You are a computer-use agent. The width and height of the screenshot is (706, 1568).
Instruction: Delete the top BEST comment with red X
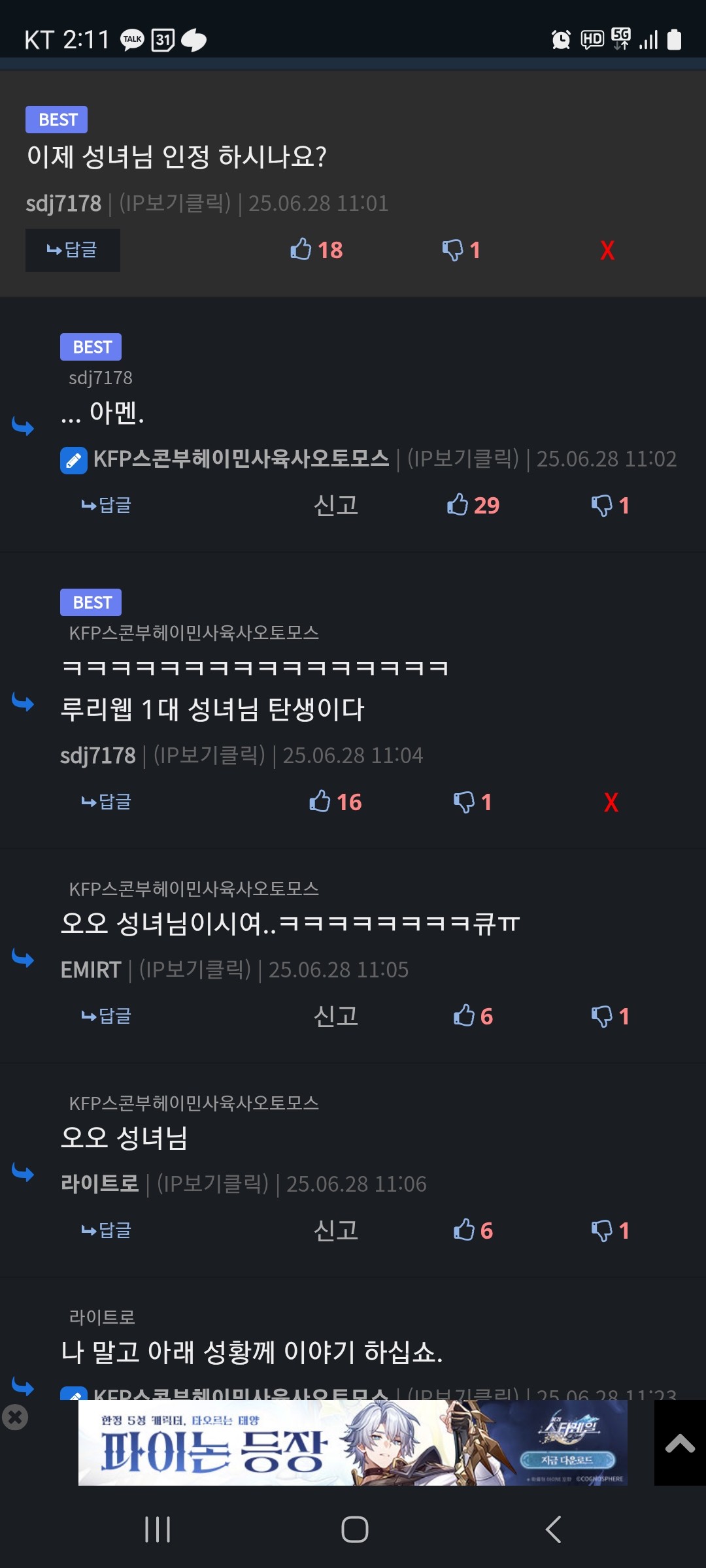(x=607, y=250)
